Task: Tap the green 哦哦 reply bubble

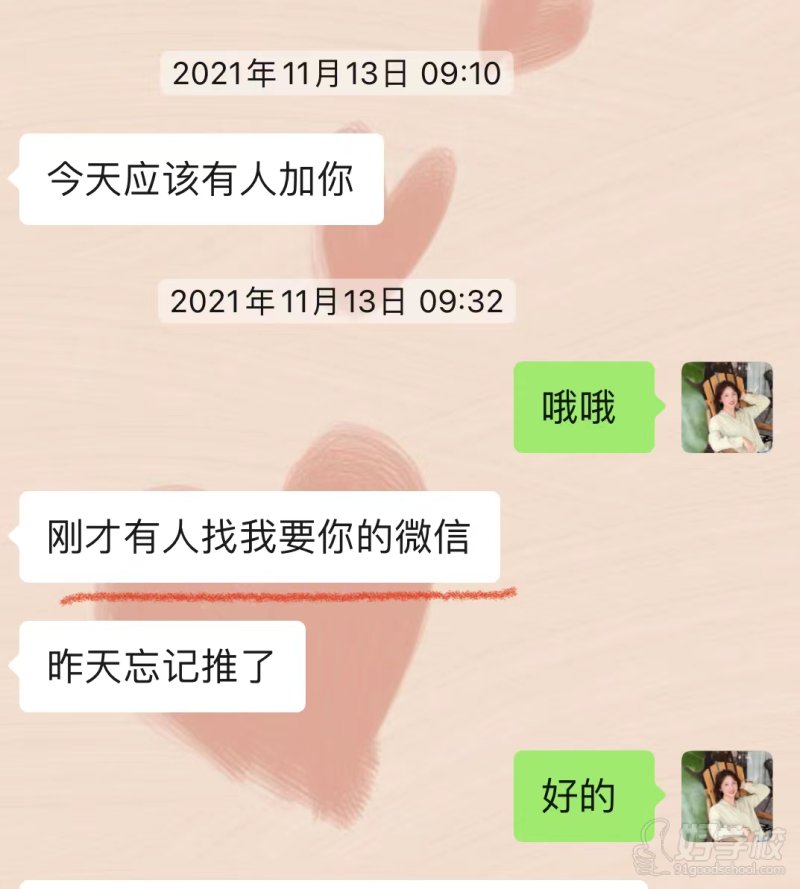Action: pos(585,403)
